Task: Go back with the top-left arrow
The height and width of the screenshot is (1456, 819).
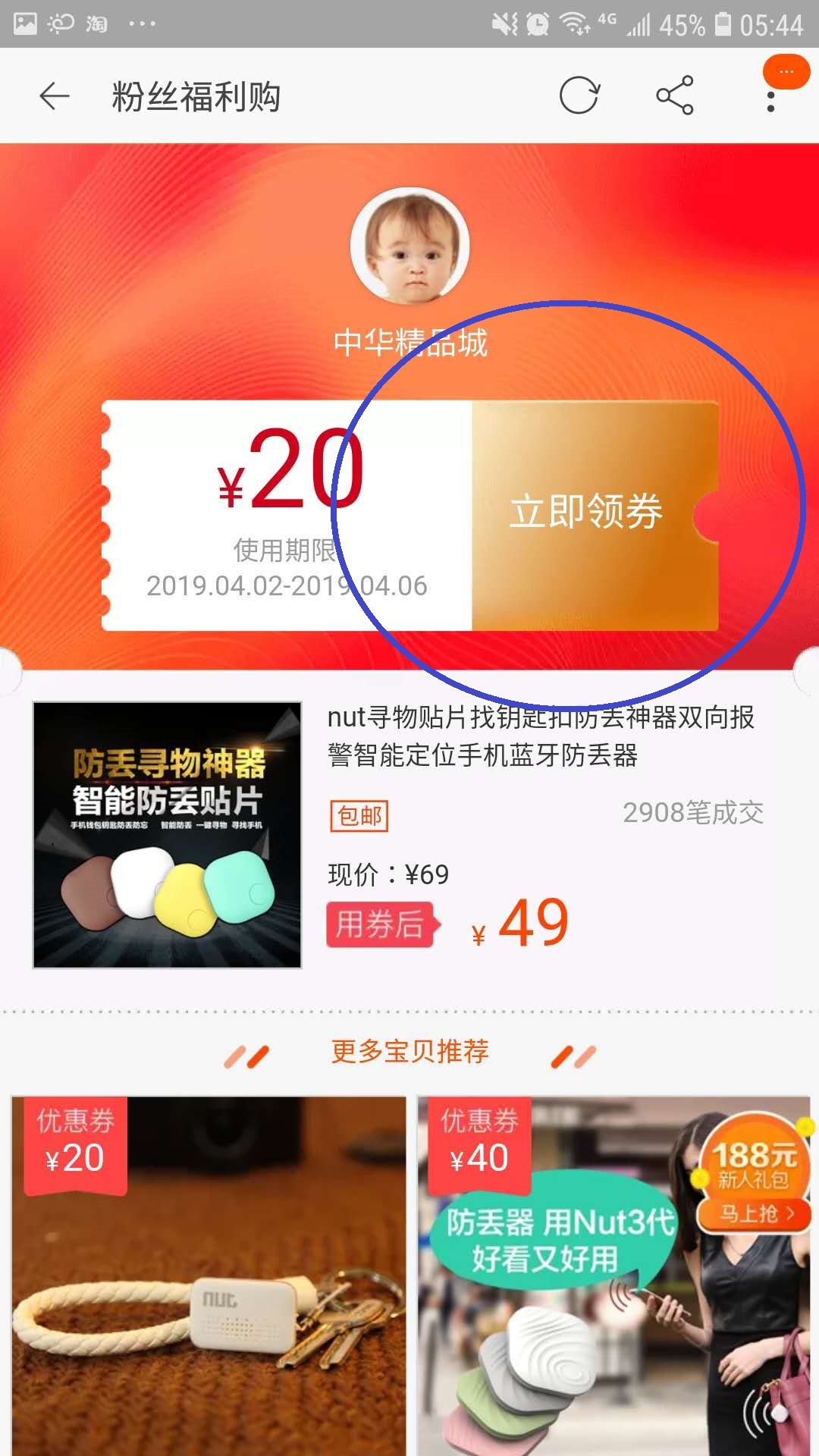Action: pyautogui.click(x=55, y=96)
